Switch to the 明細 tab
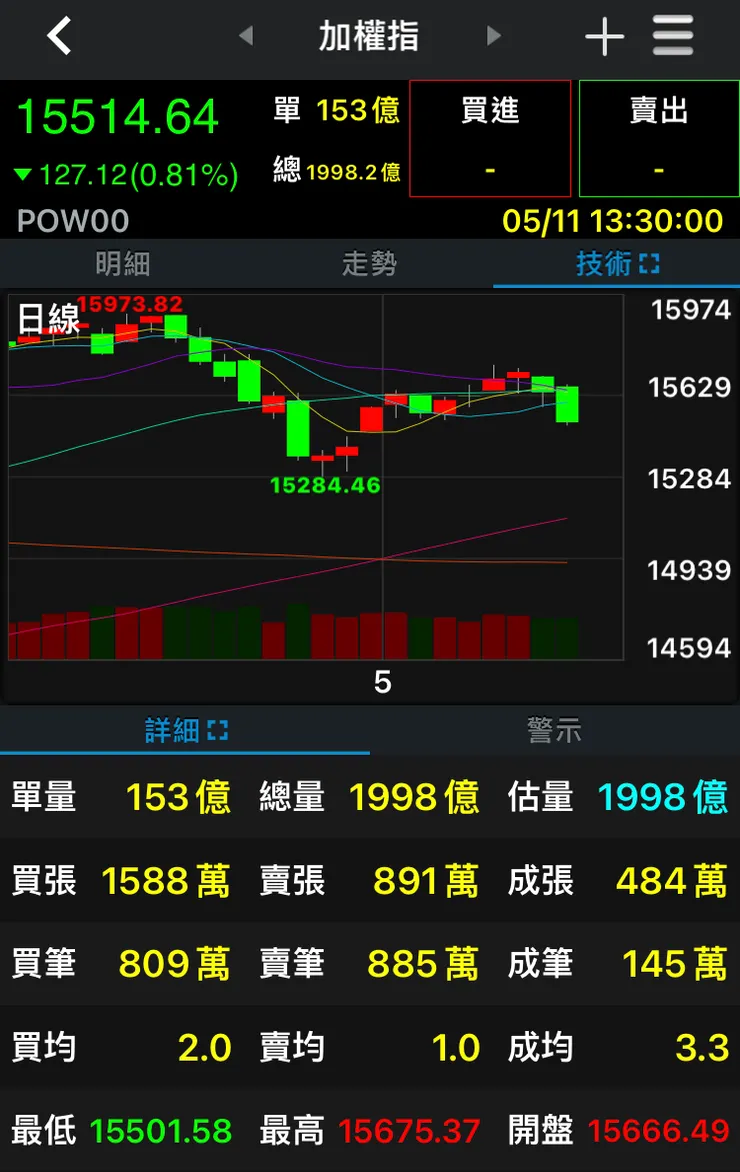 coord(123,263)
